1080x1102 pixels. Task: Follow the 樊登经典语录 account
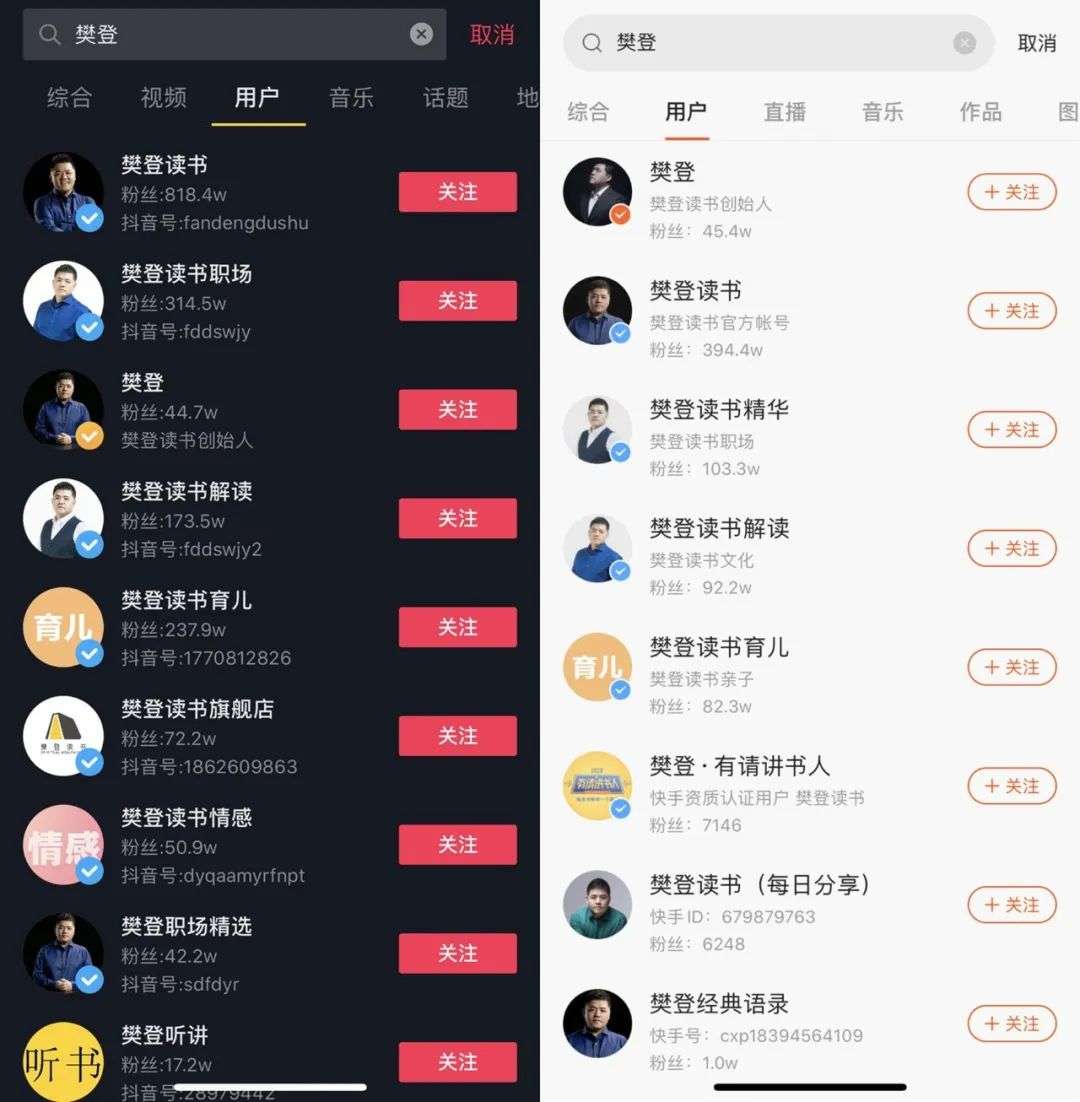1012,1023
